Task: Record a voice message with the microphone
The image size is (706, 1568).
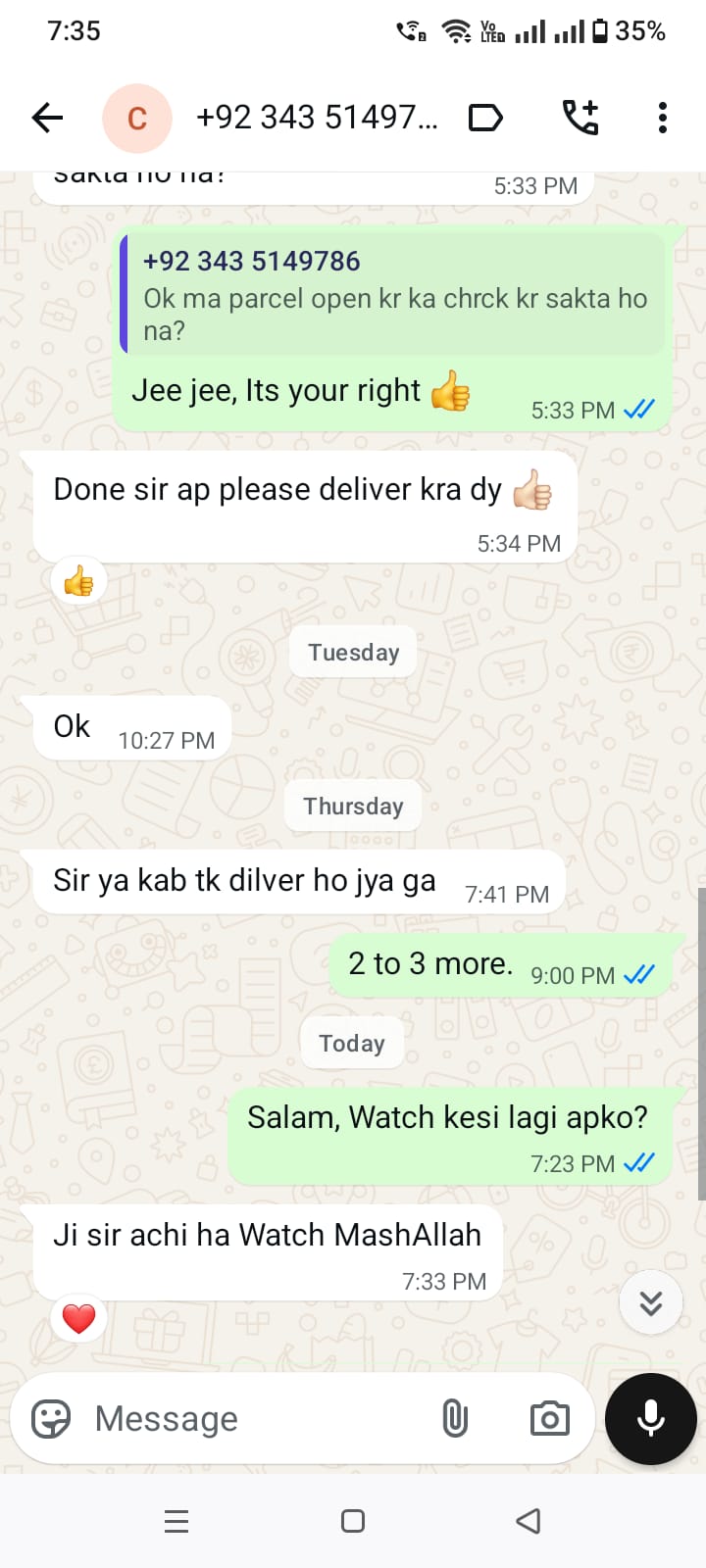Action: click(651, 1418)
